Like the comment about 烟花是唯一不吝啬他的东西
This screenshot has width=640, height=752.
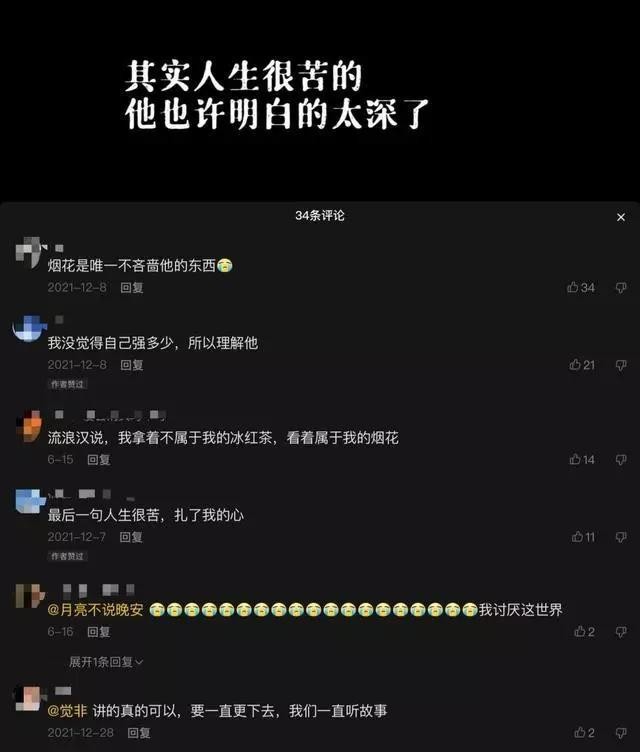(574, 287)
